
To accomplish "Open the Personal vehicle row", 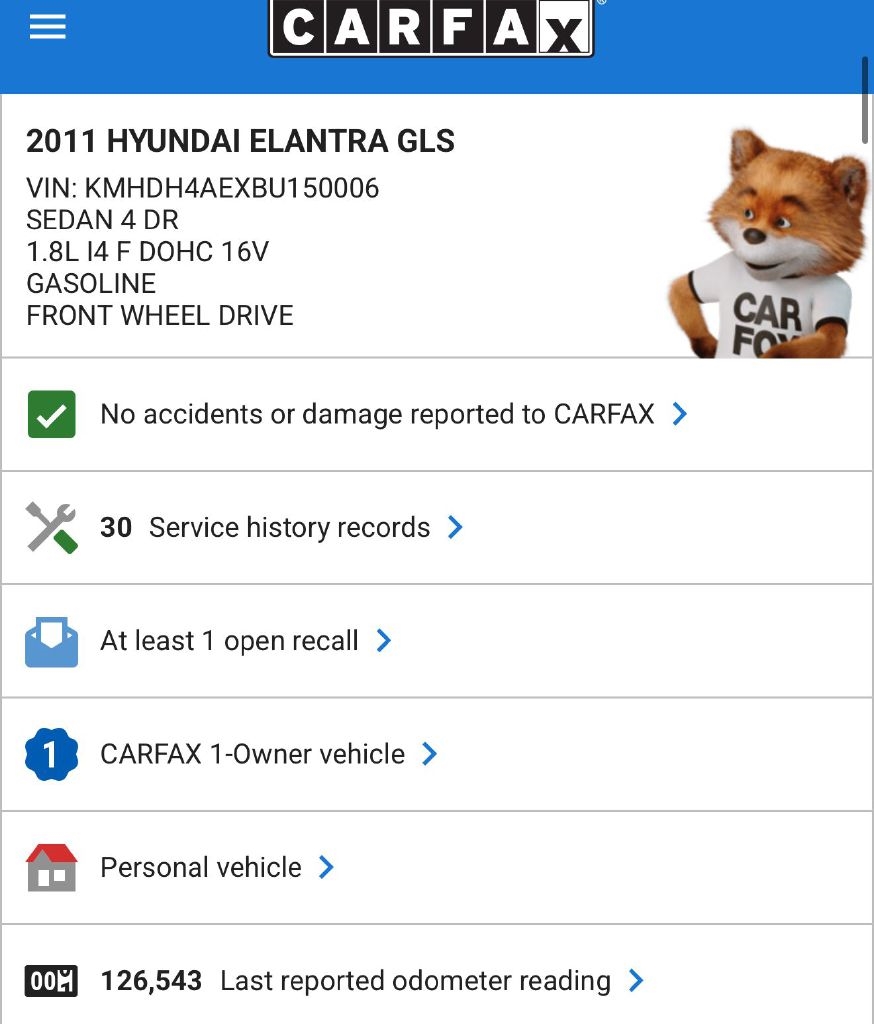I will (x=201, y=867).
